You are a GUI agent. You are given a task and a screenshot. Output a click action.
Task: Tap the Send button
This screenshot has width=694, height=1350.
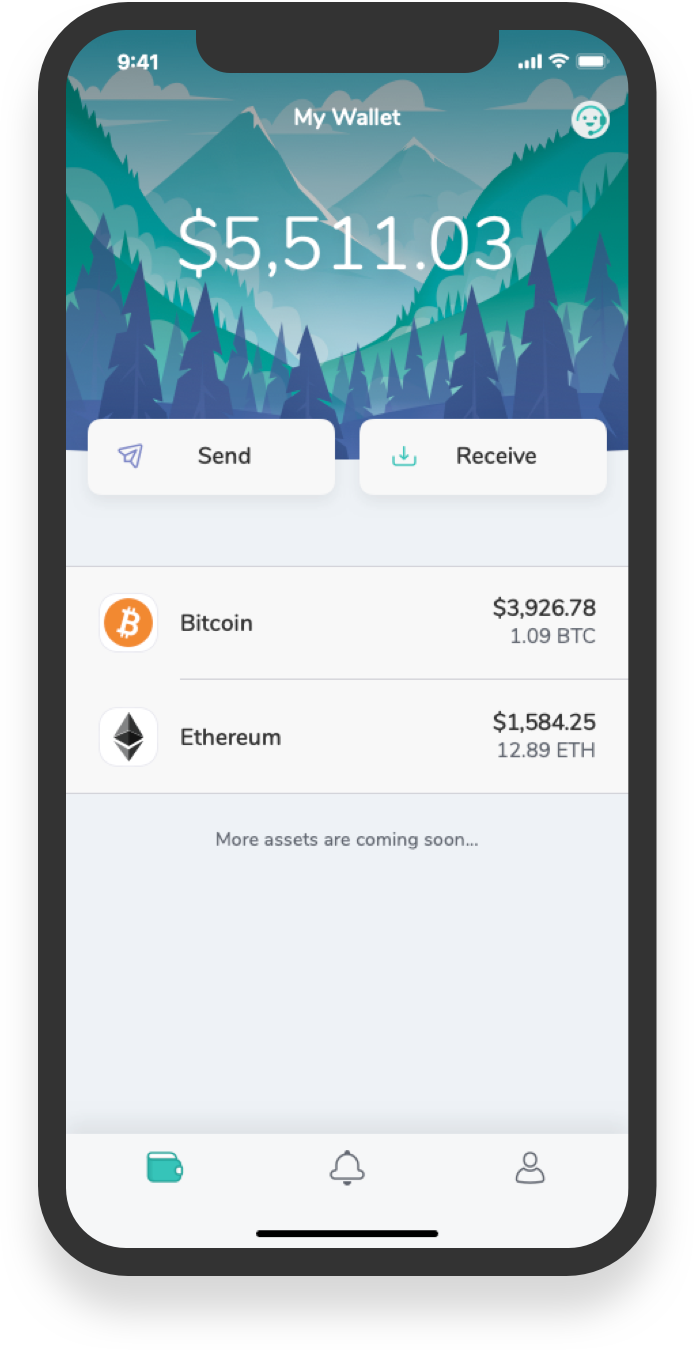pos(211,456)
